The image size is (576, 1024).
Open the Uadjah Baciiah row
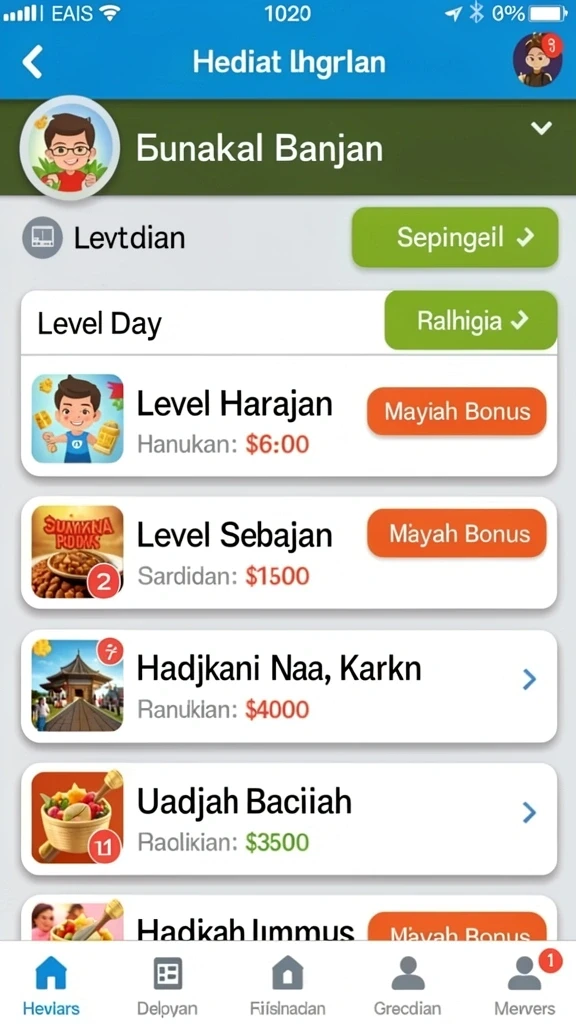tap(289, 819)
